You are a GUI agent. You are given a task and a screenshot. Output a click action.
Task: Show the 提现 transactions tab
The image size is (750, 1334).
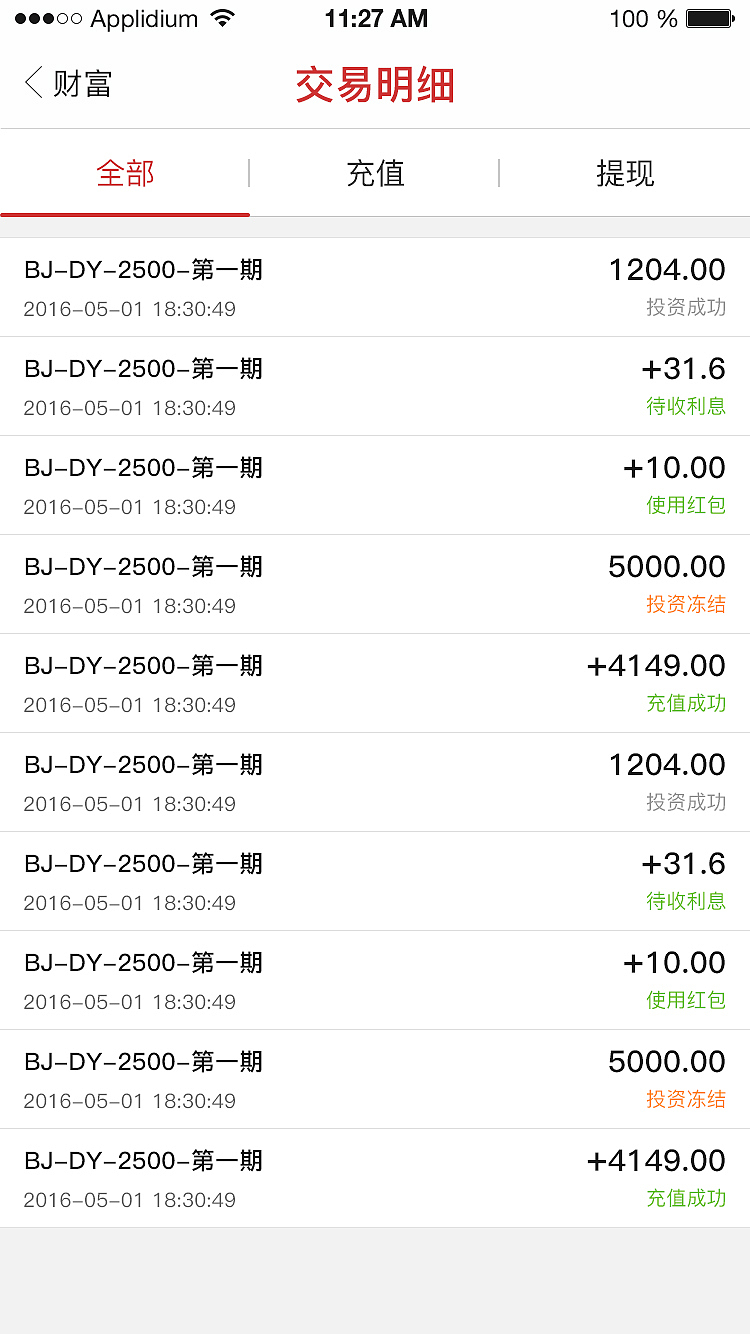pos(625,174)
